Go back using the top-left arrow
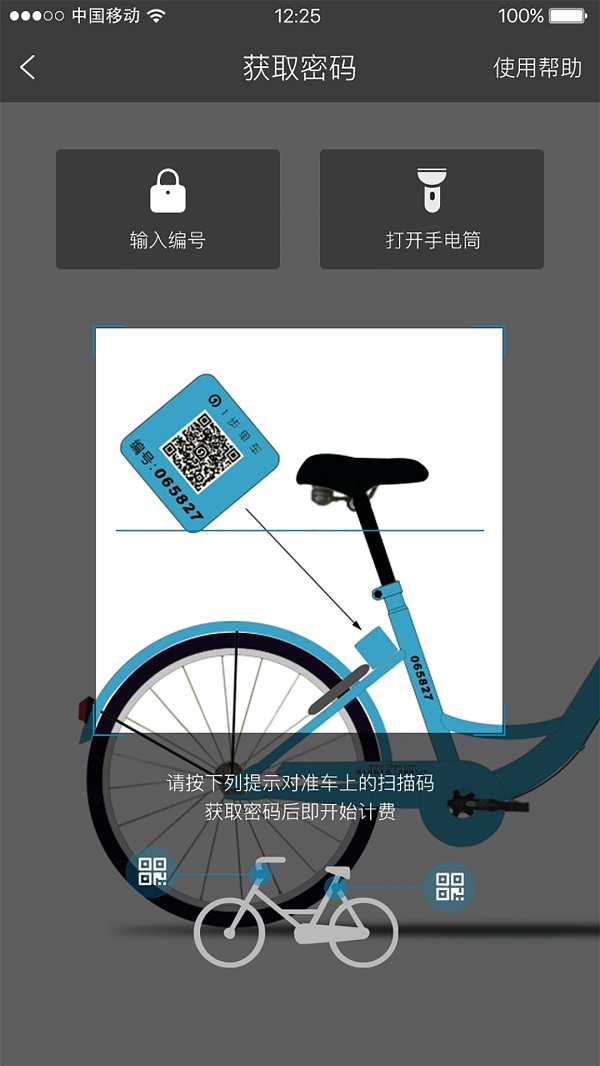This screenshot has height=1066, width=600. 28,68
